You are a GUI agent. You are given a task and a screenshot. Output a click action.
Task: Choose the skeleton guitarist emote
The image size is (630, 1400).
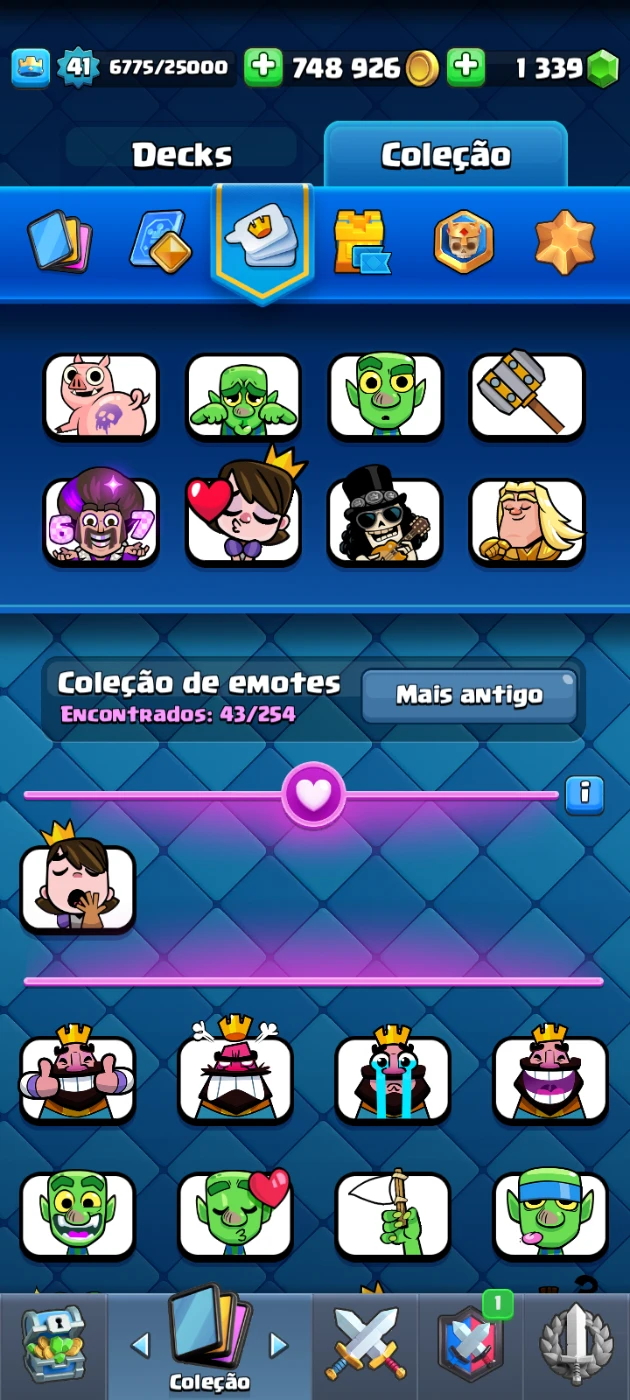coord(385,522)
